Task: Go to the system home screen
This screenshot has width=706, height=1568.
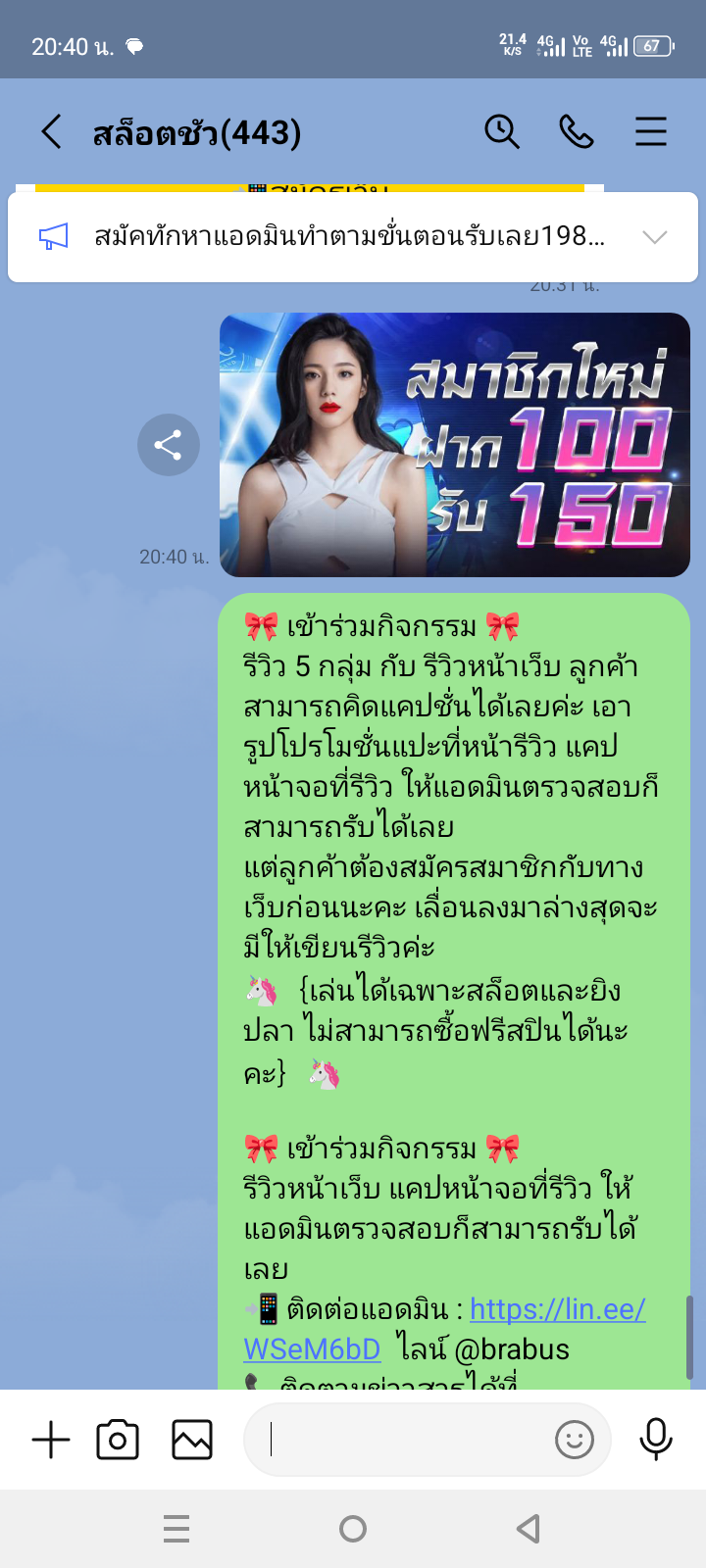Action: [353, 1529]
